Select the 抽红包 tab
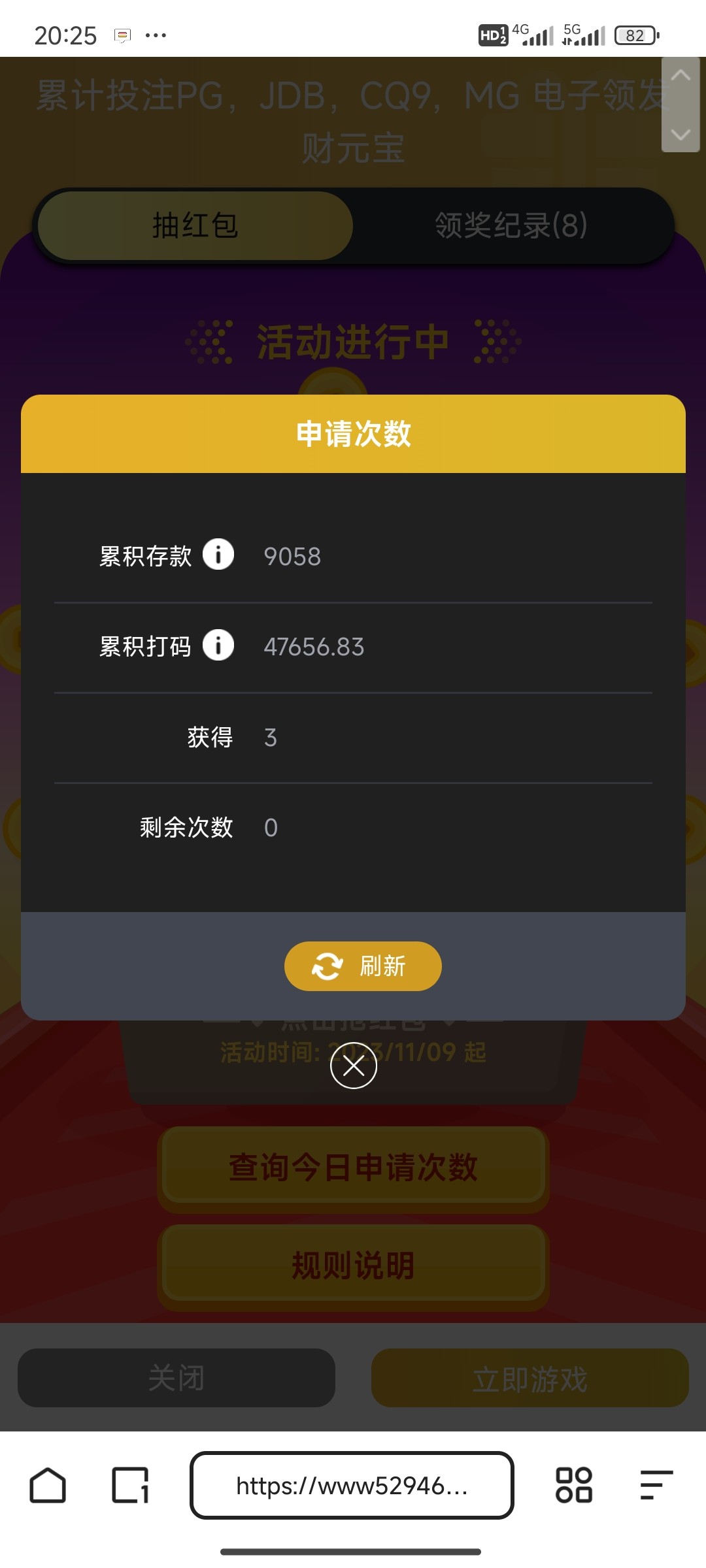This screenshot has width=706, height=1568. coord(195,225)
